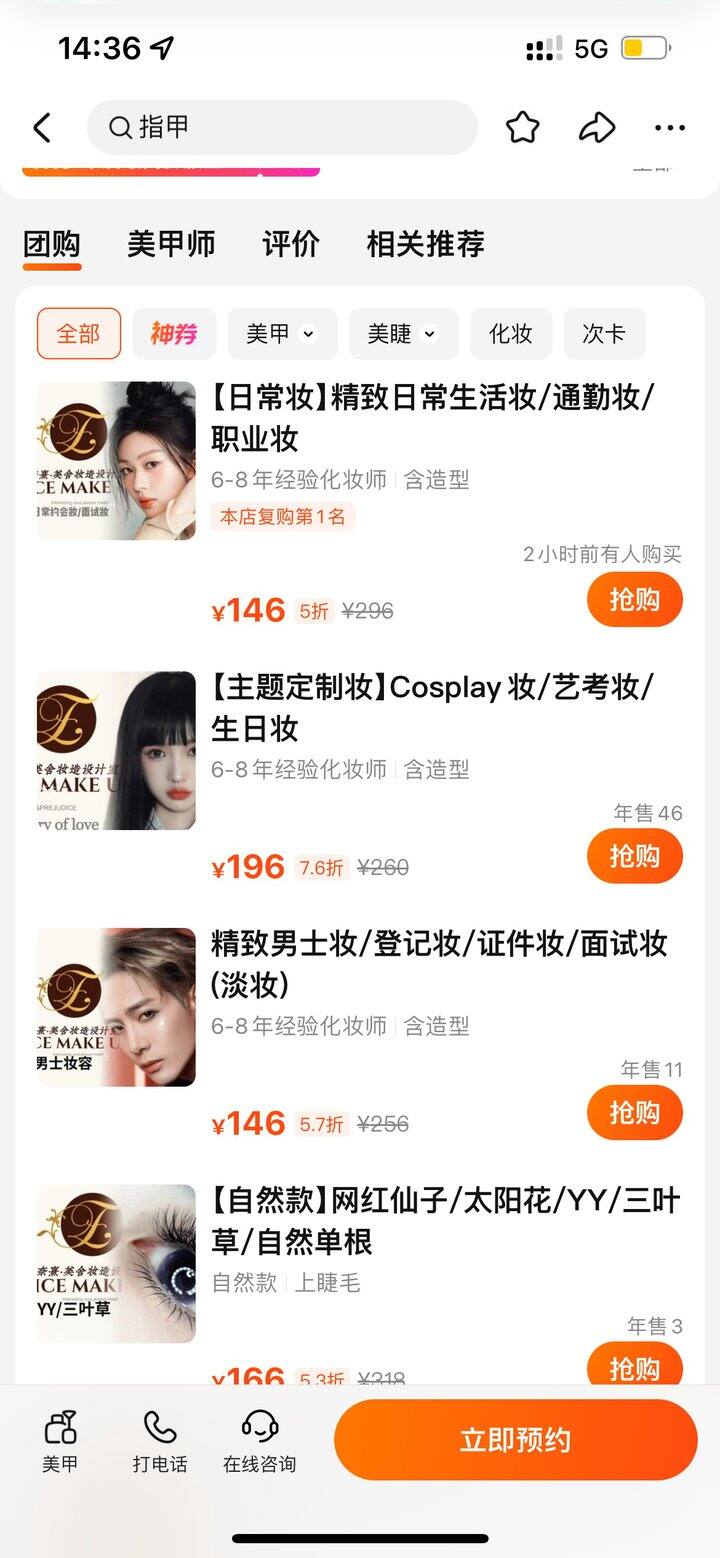Open the Cosplay 妆 listing thumbnail

[116, 748]
